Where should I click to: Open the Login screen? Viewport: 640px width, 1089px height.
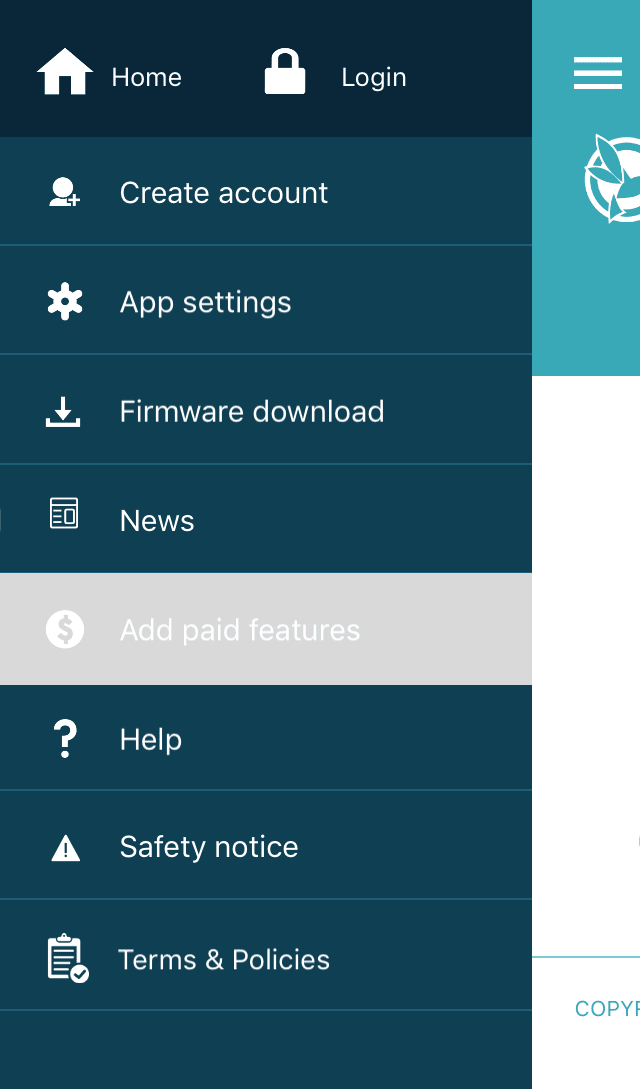click(336, 76)
